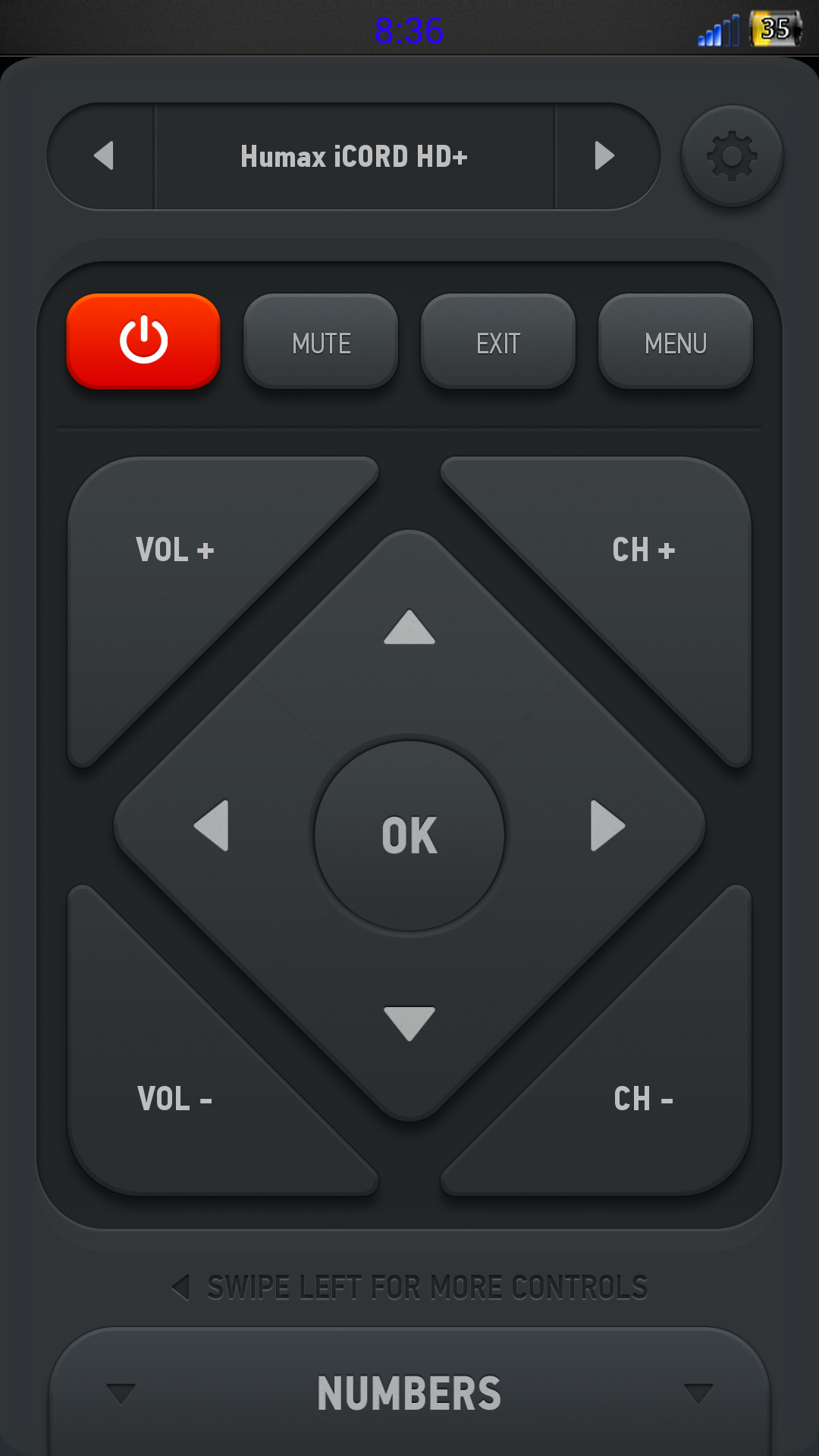This screenshot has height=1456, width=819.
Task: Go to previous channel with CH -
Action: point(644,1099)
